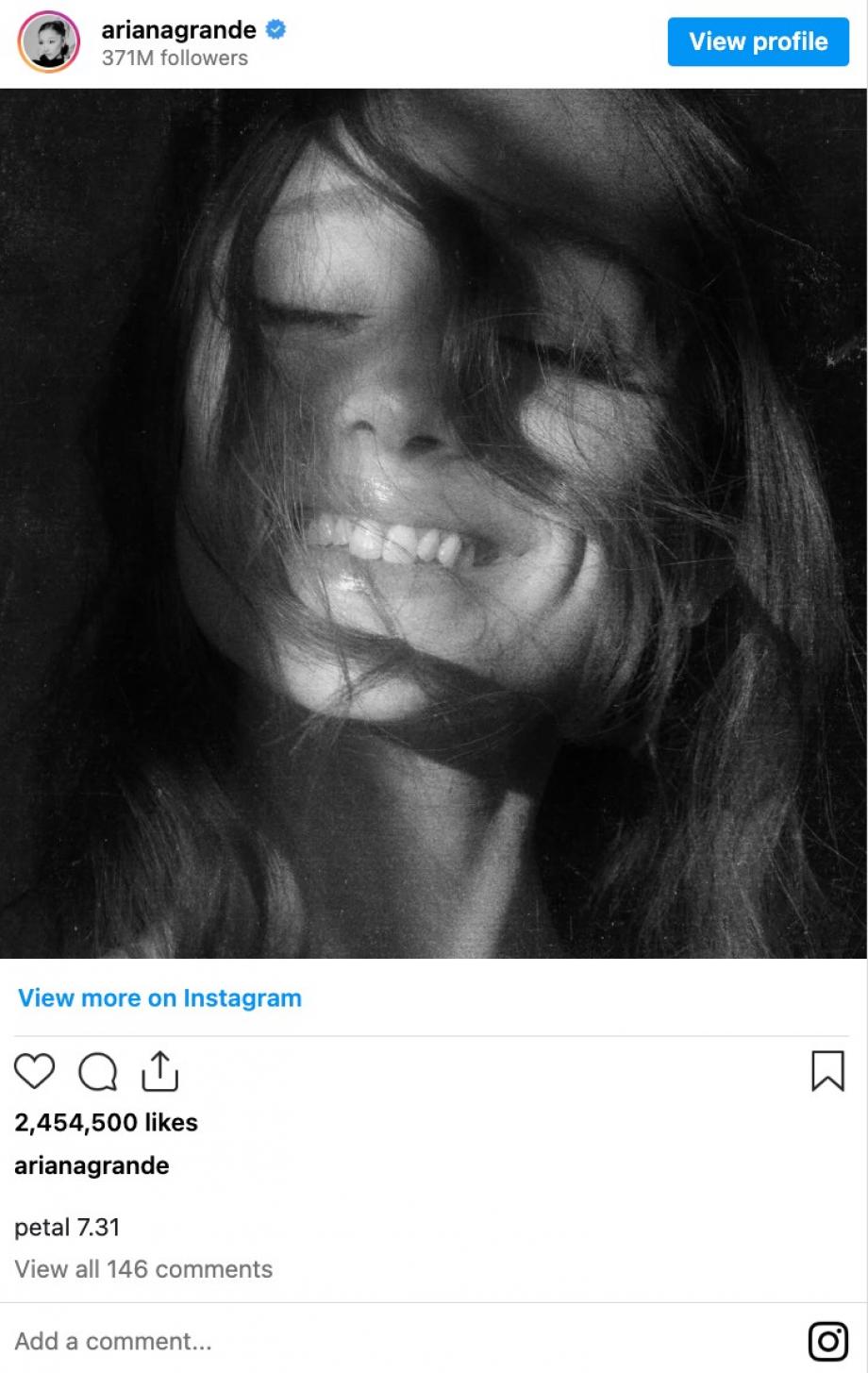View all 146 comments
This screenshot has height=1373, width=868.
143,1269
